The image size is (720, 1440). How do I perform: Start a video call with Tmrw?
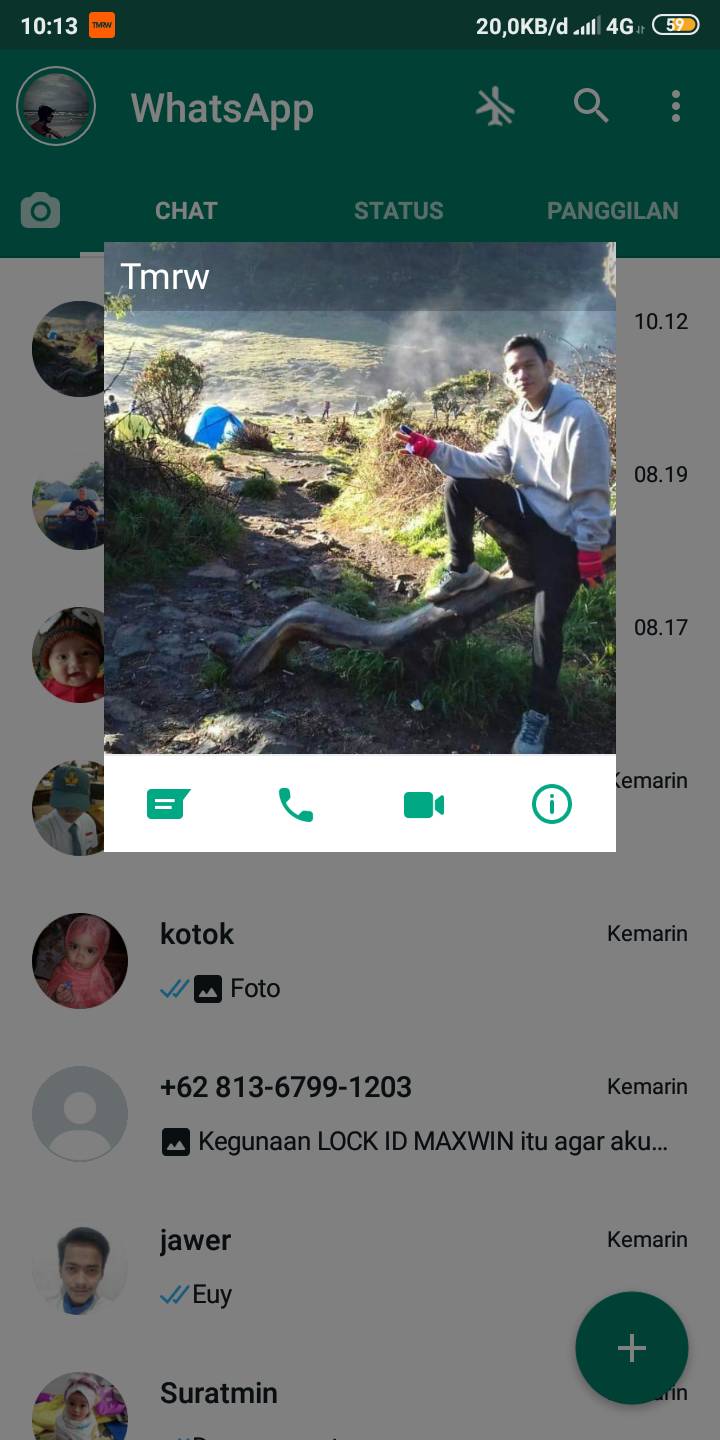pyautogui.click(x=424, y=804)
